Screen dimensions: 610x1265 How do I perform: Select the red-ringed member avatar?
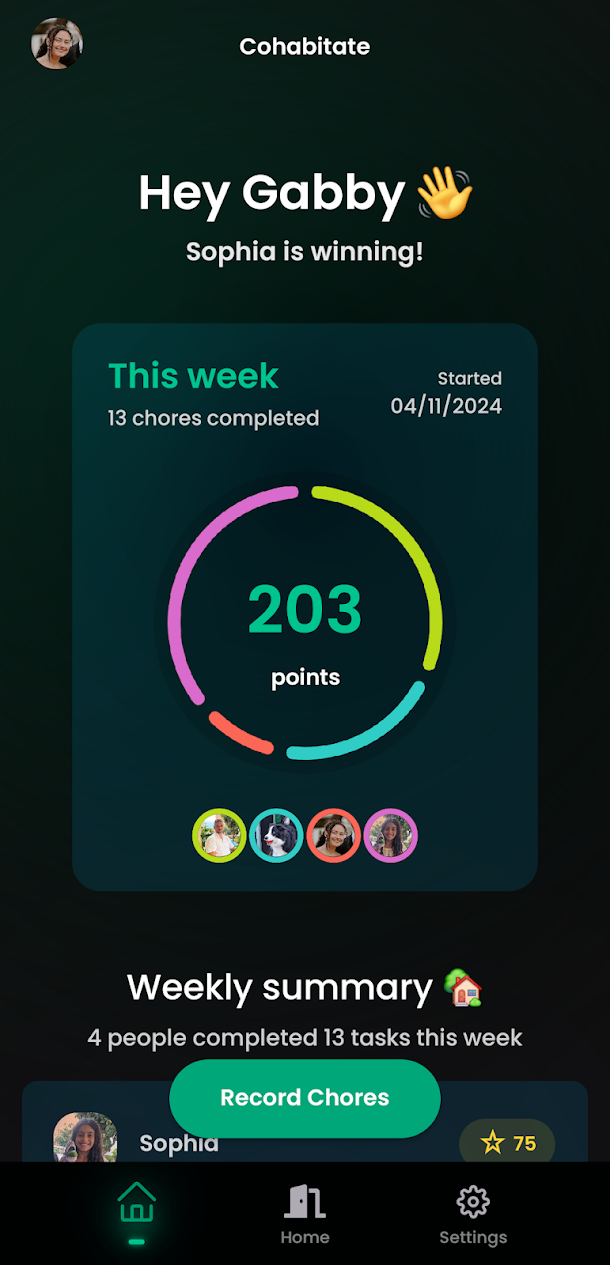click(333, 836)
